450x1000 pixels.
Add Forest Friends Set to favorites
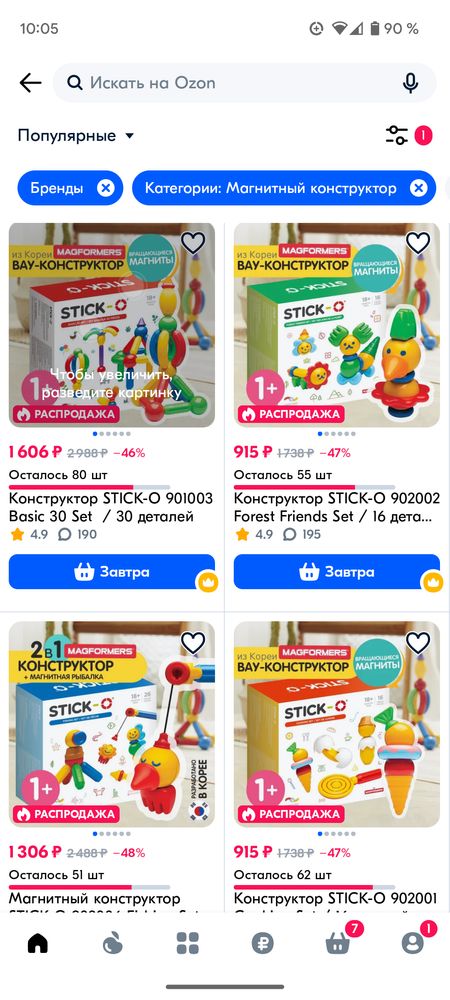[417, 242]
